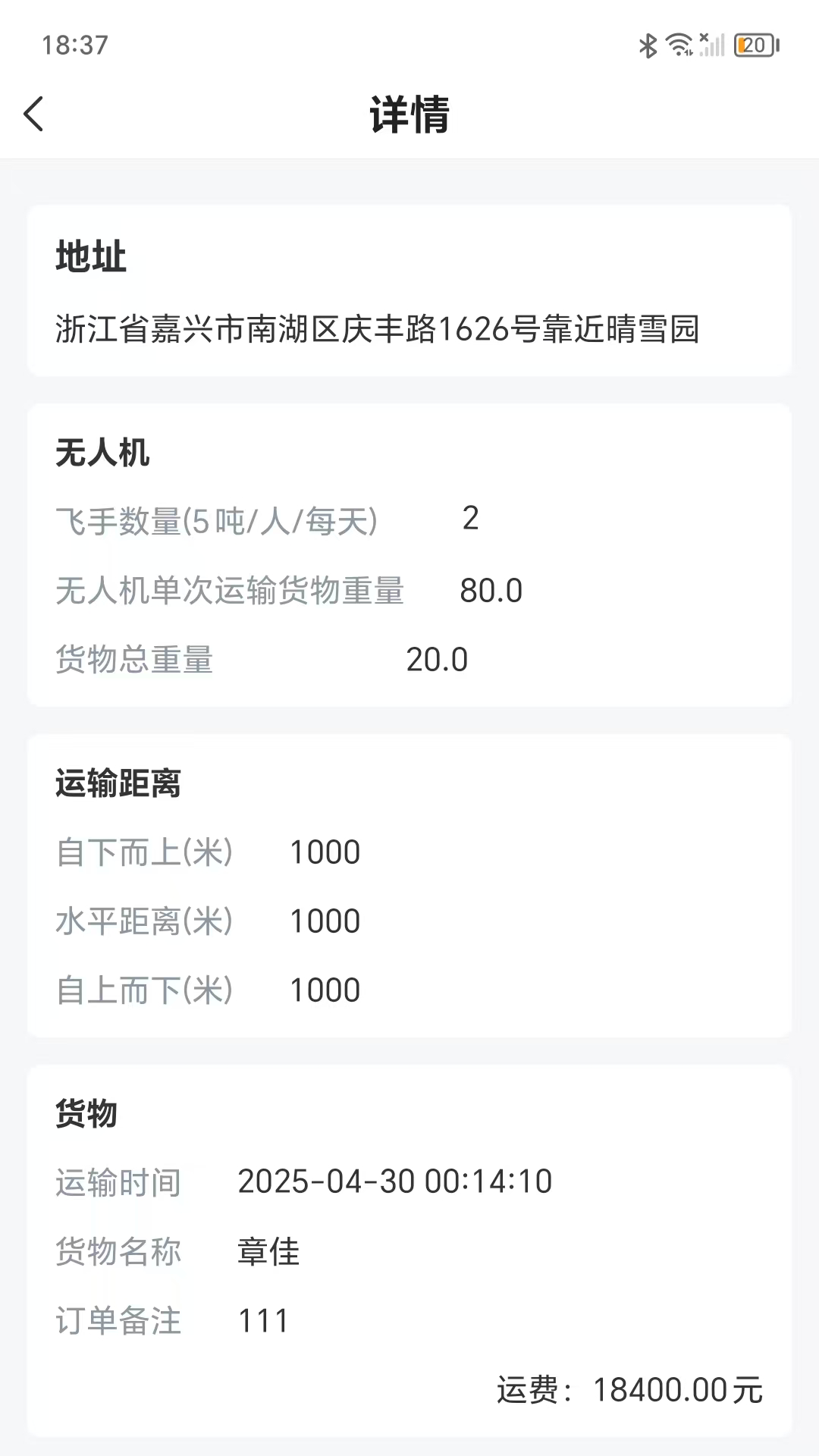The width and height of the screenshot is (819, 1456).
Task: Tap the 运输时间 timestamp field
Action: pyautogui.click(x=396, y=1181)
